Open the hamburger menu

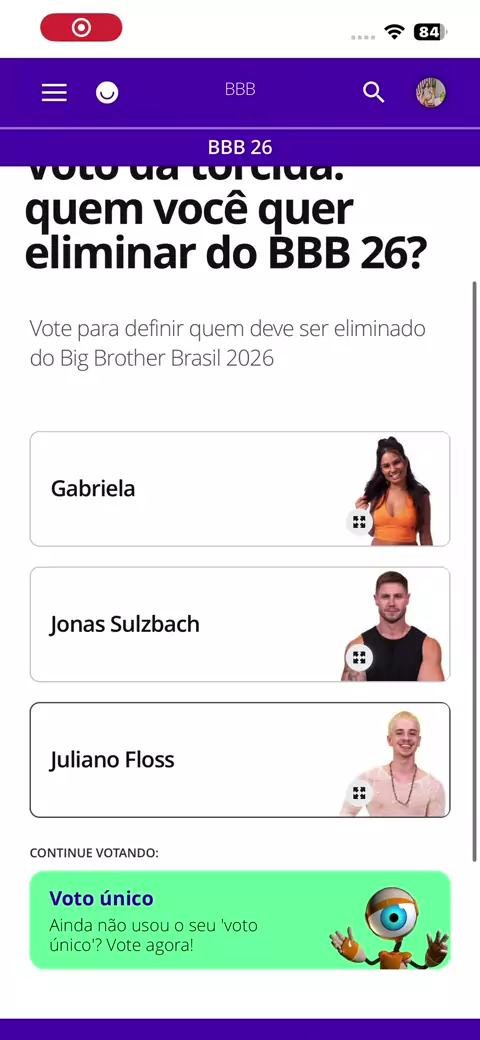pos(54,93)
